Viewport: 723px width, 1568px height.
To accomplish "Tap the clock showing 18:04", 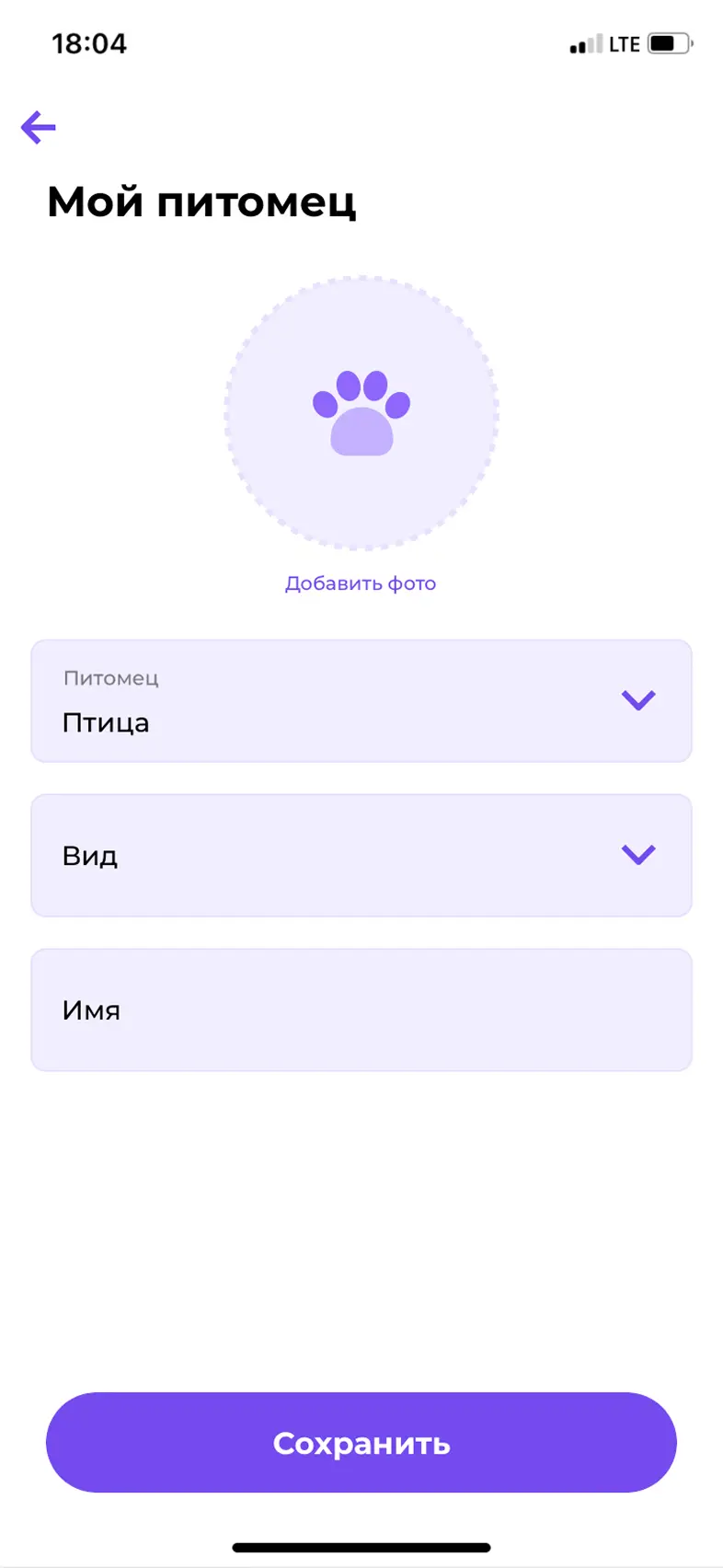I will (x=89, y=42).
